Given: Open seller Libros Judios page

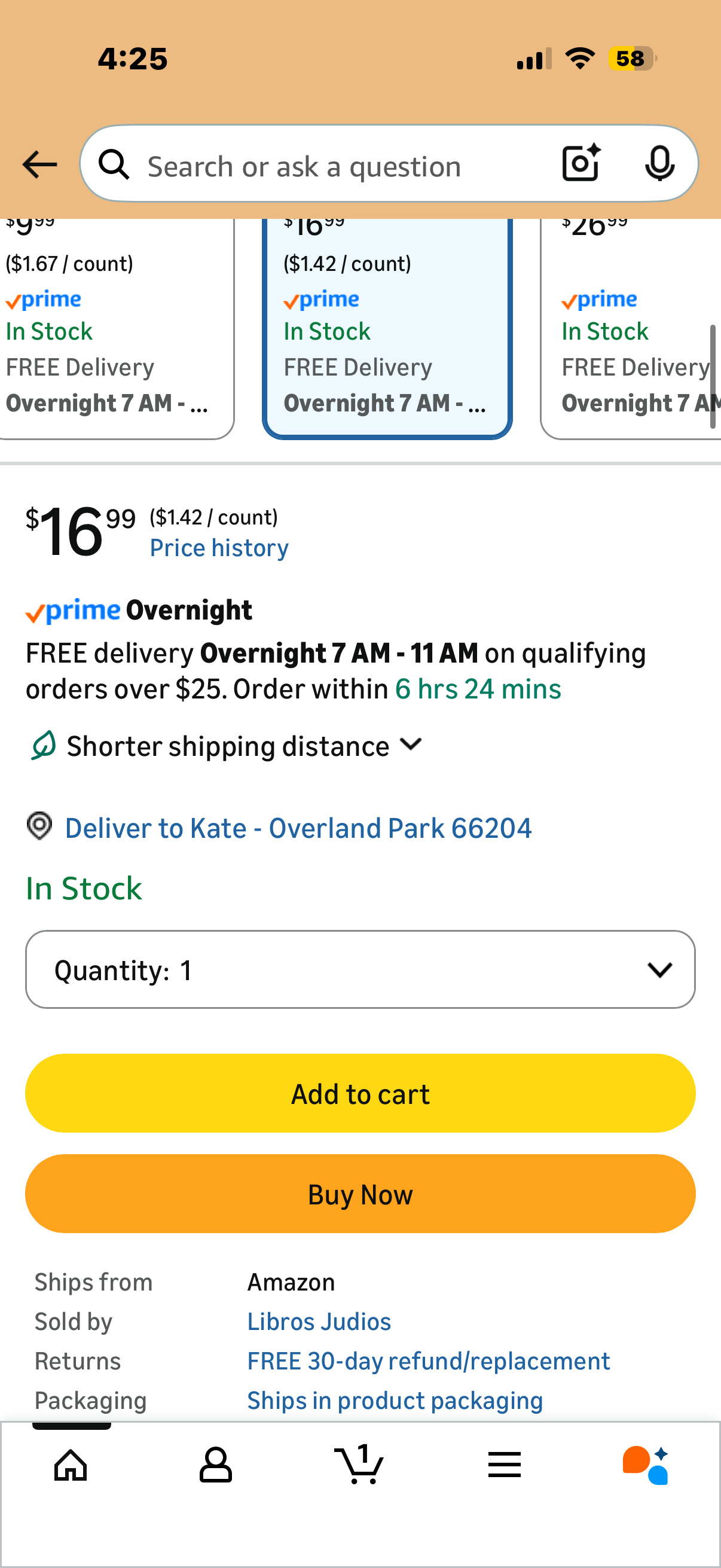Looking at the screenshot, I should (x=319, y=1322).
